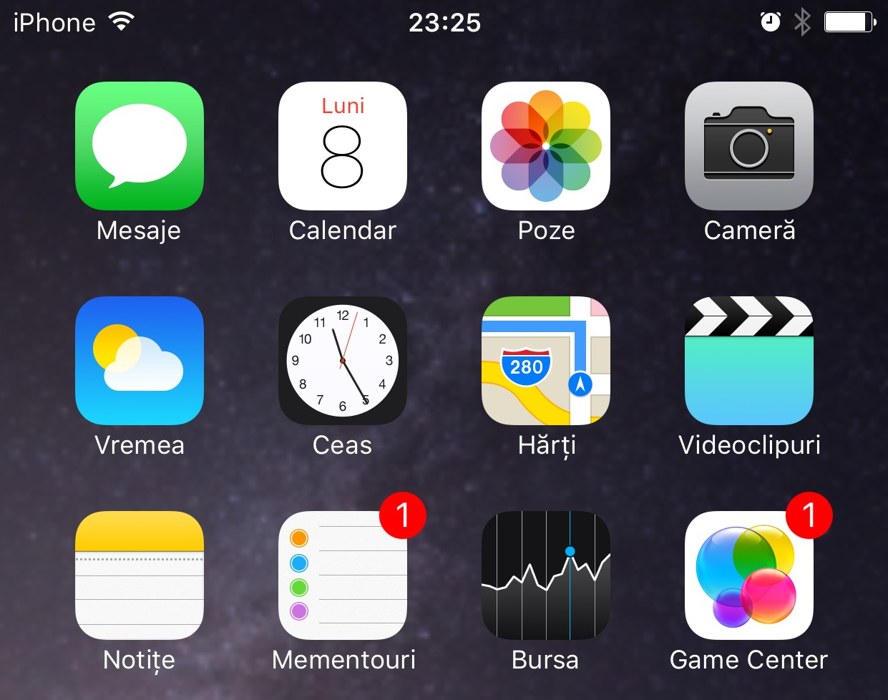Open Poze photo gallery

pyautogui.click(x=546, y=146)
